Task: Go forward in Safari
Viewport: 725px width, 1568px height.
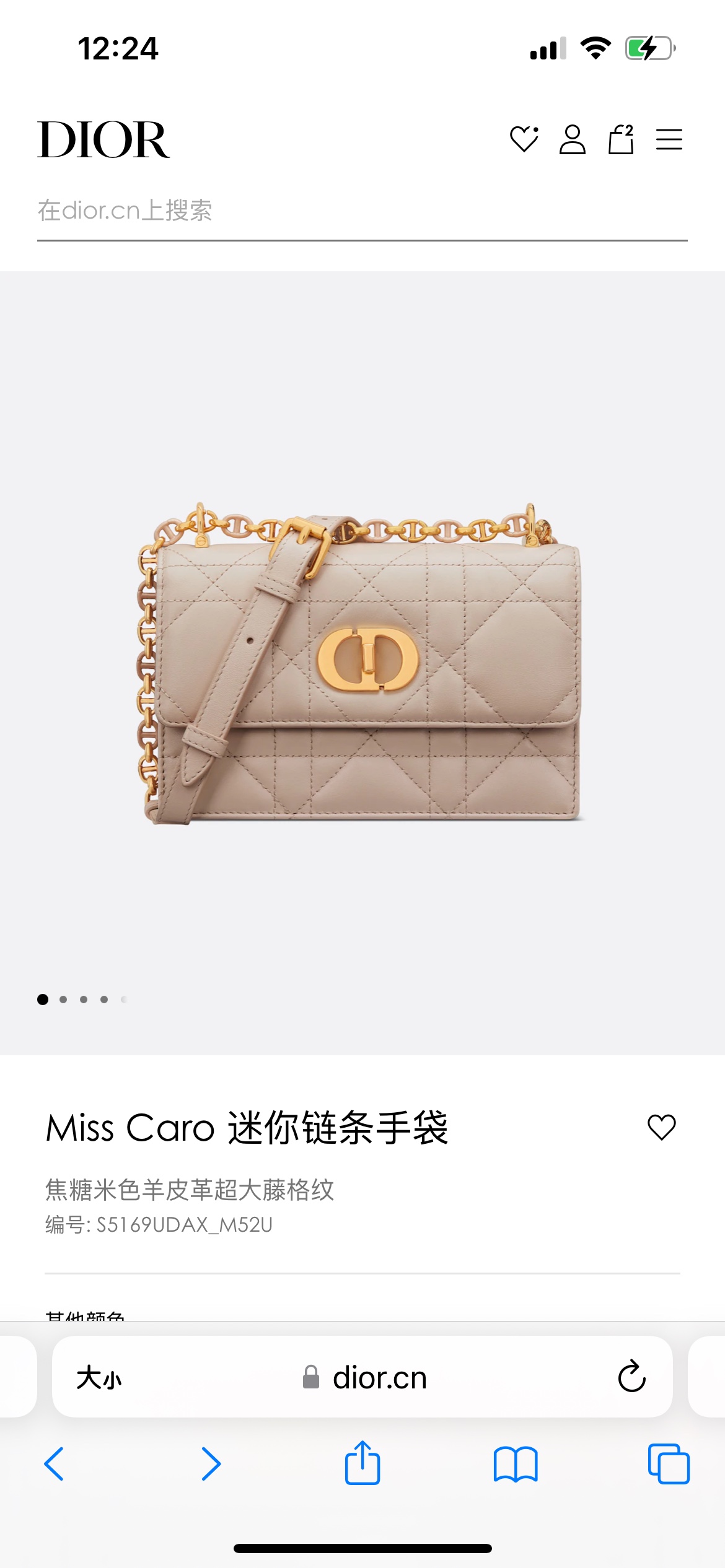Action: coord(211,1464)
